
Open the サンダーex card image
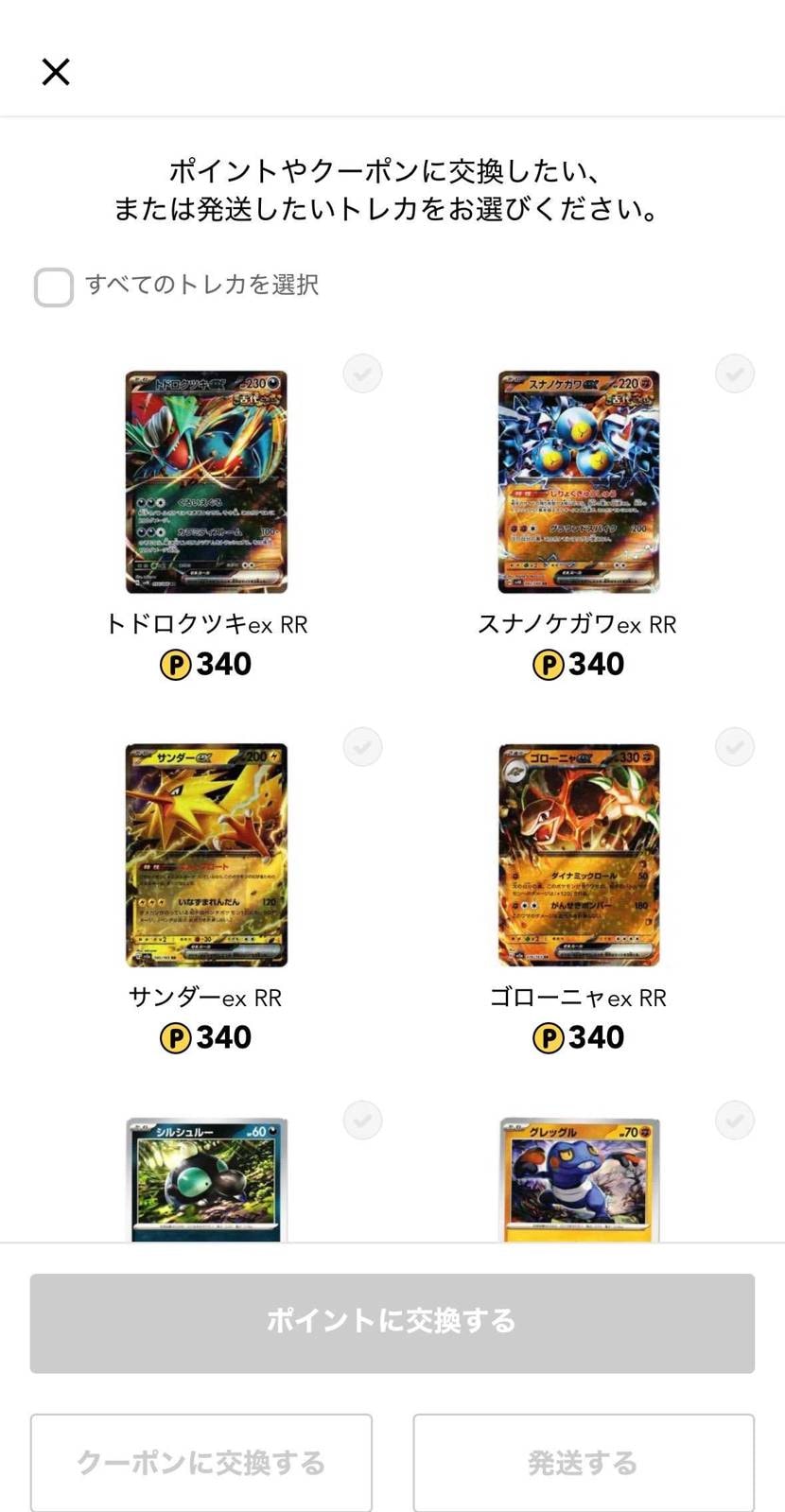(206, 855)
